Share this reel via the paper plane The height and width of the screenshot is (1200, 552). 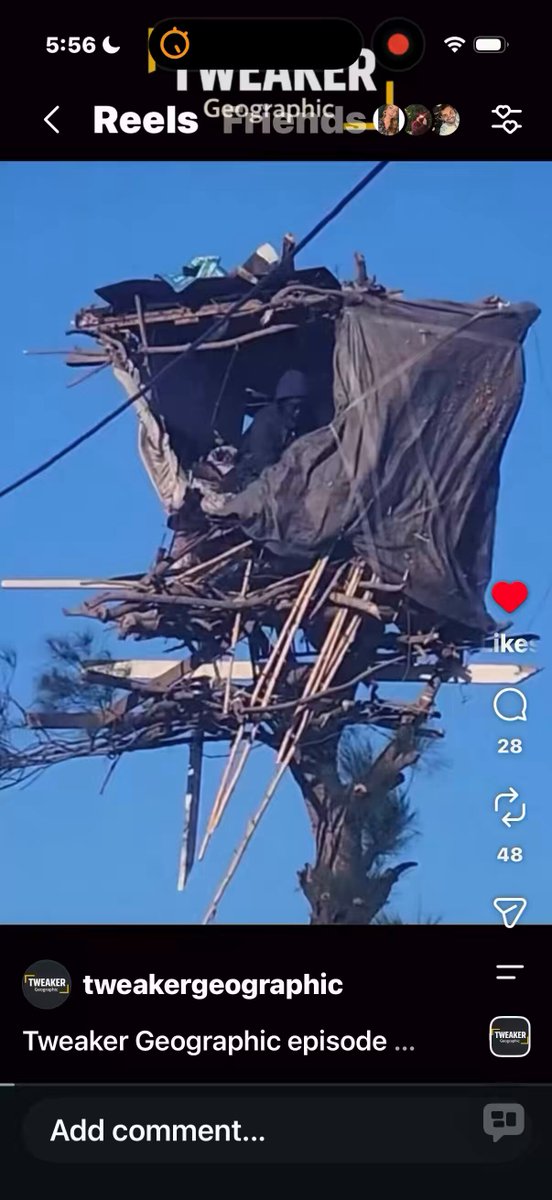[x=510, y=911]
